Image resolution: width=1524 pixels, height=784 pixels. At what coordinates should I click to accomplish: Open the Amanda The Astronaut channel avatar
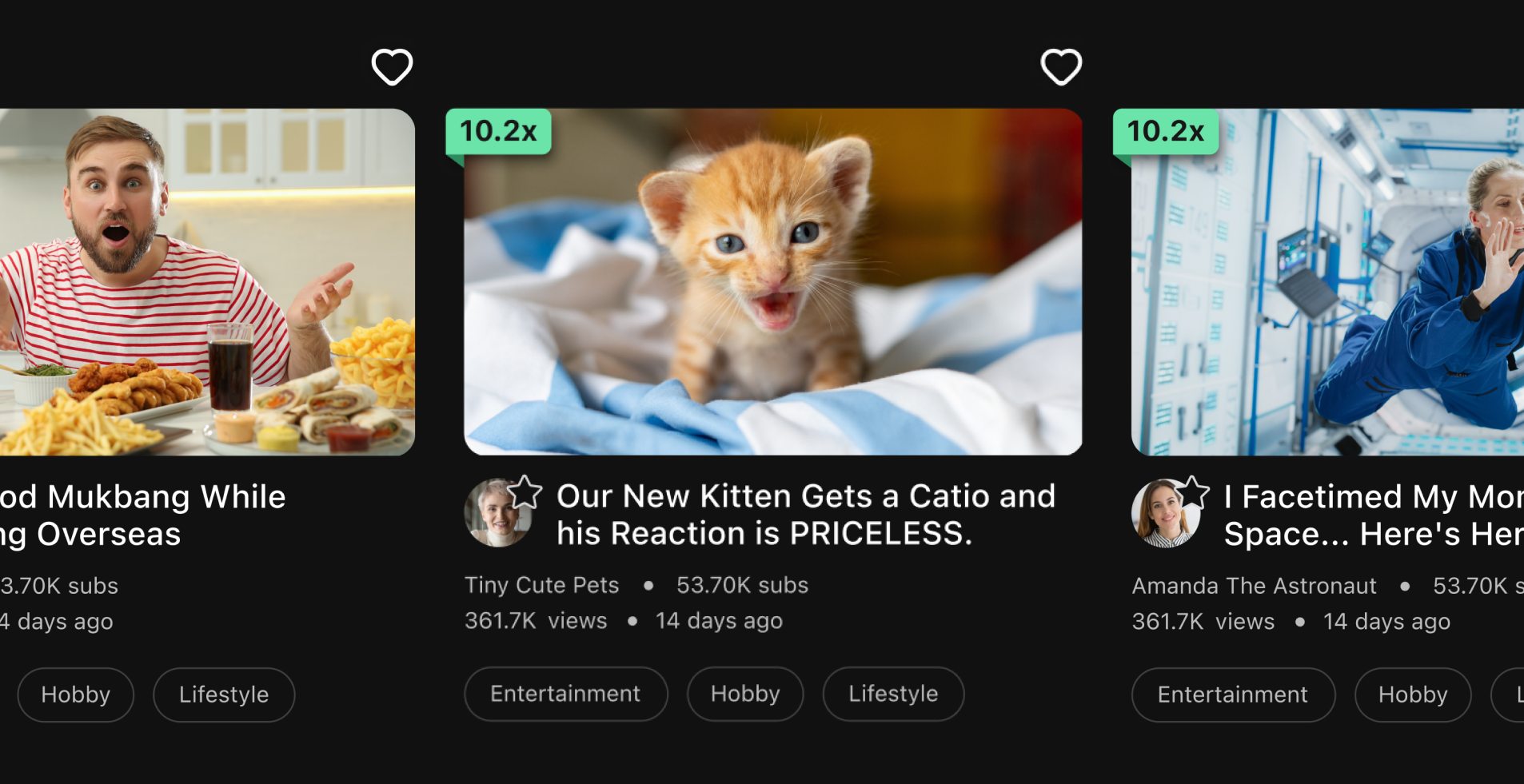click(x=1165, y=513)
